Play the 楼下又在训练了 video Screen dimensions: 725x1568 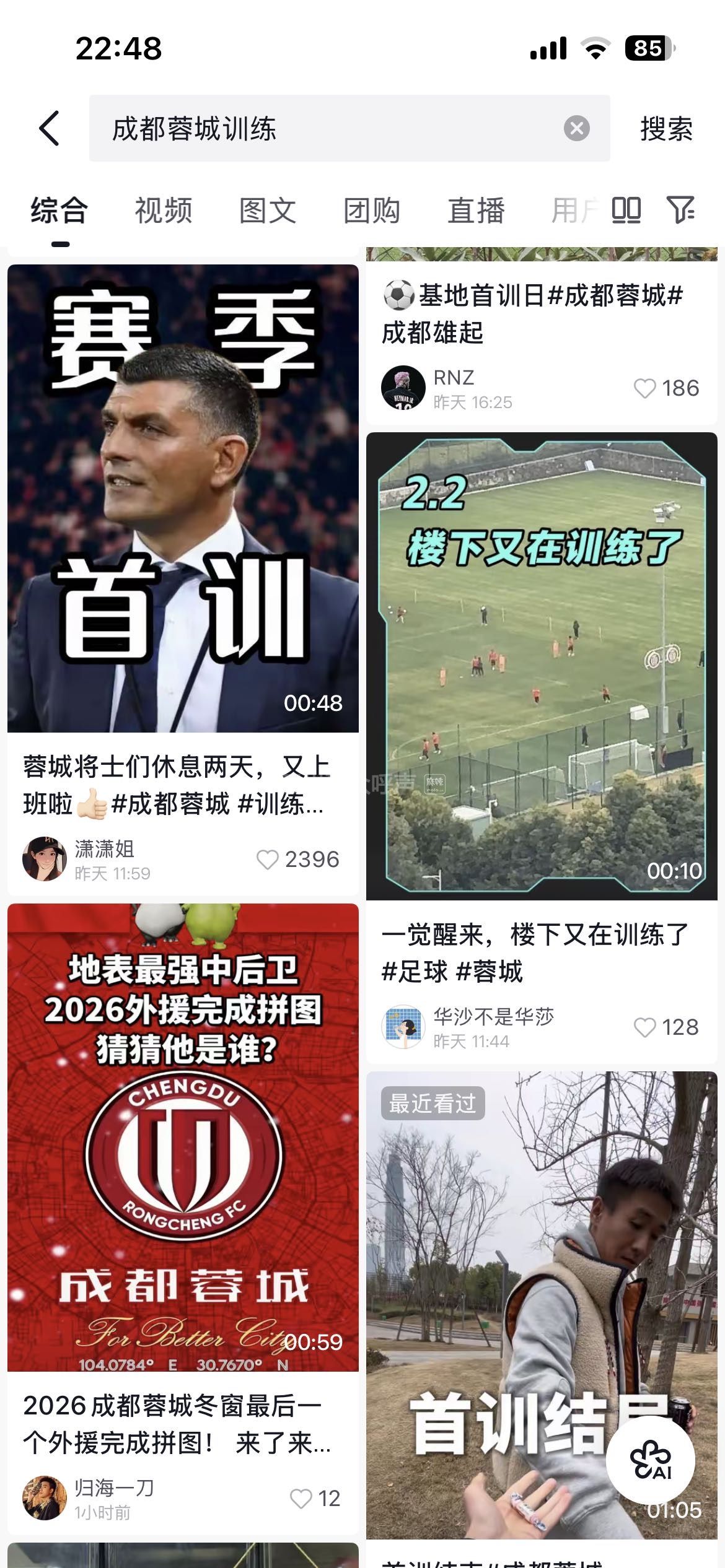point(542,666)
